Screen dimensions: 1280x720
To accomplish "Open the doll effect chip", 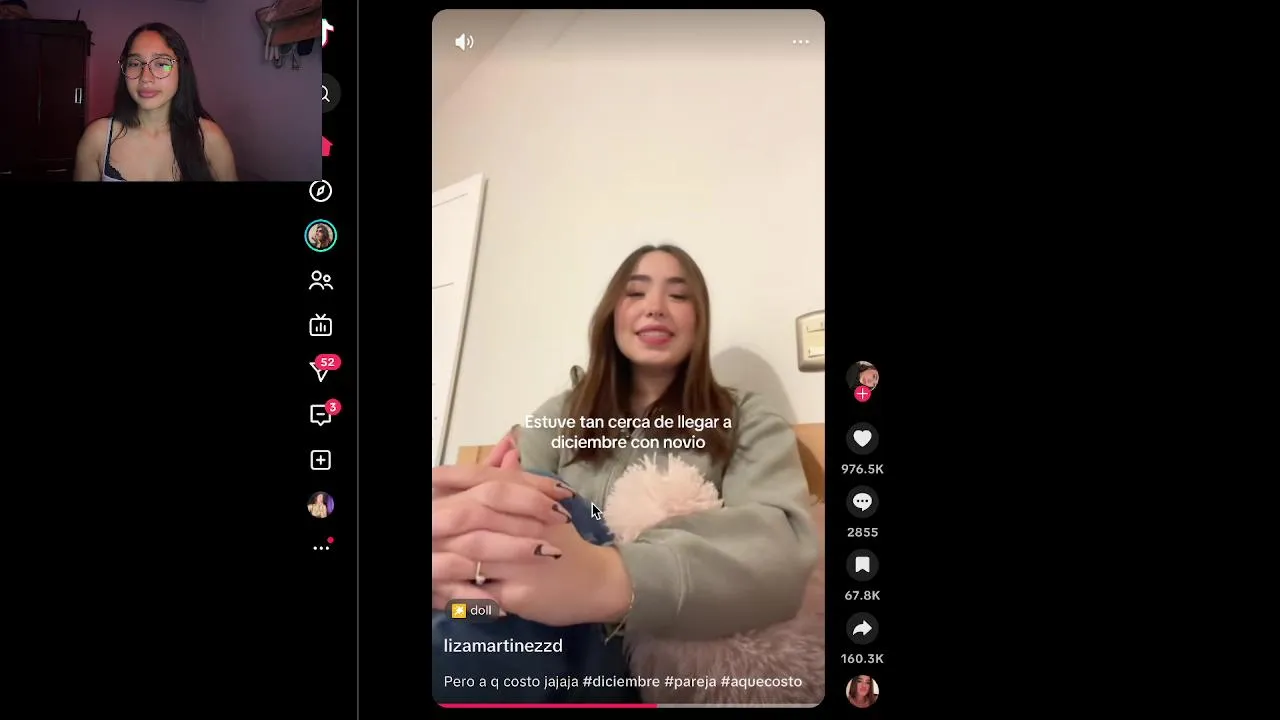I will coord(472,610).
